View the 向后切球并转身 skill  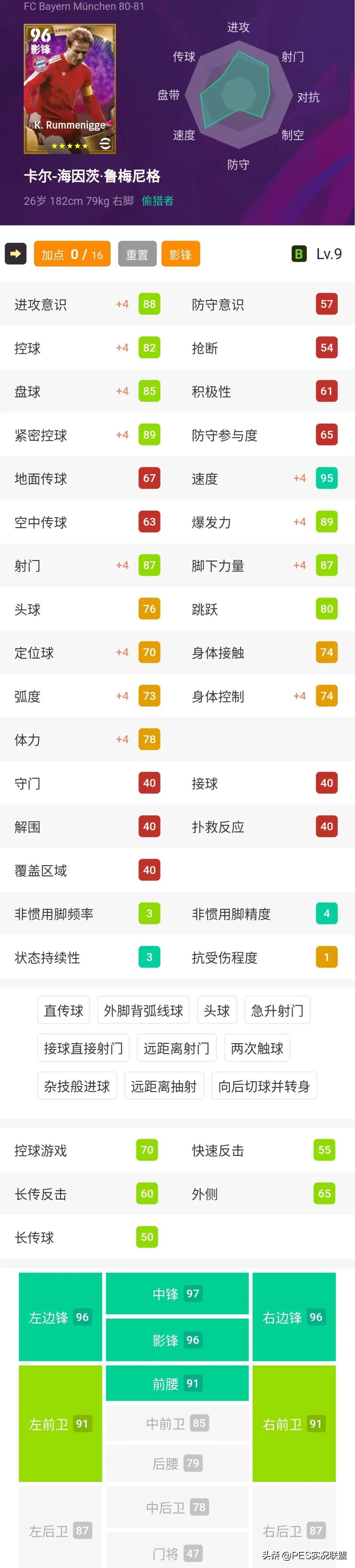pos(264,1087)
